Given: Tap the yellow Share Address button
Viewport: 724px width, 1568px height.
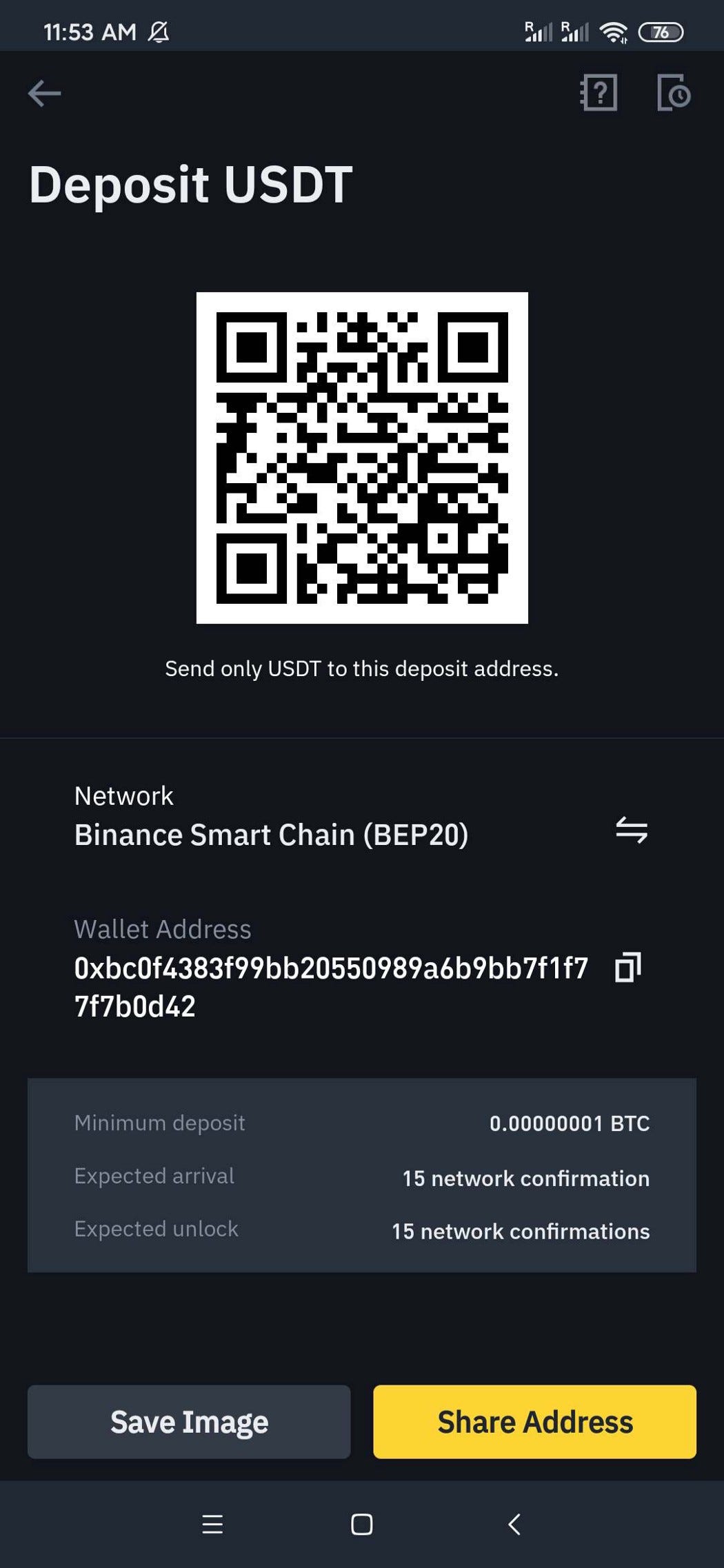Looking at the screenshot, I should [535, 1421].
